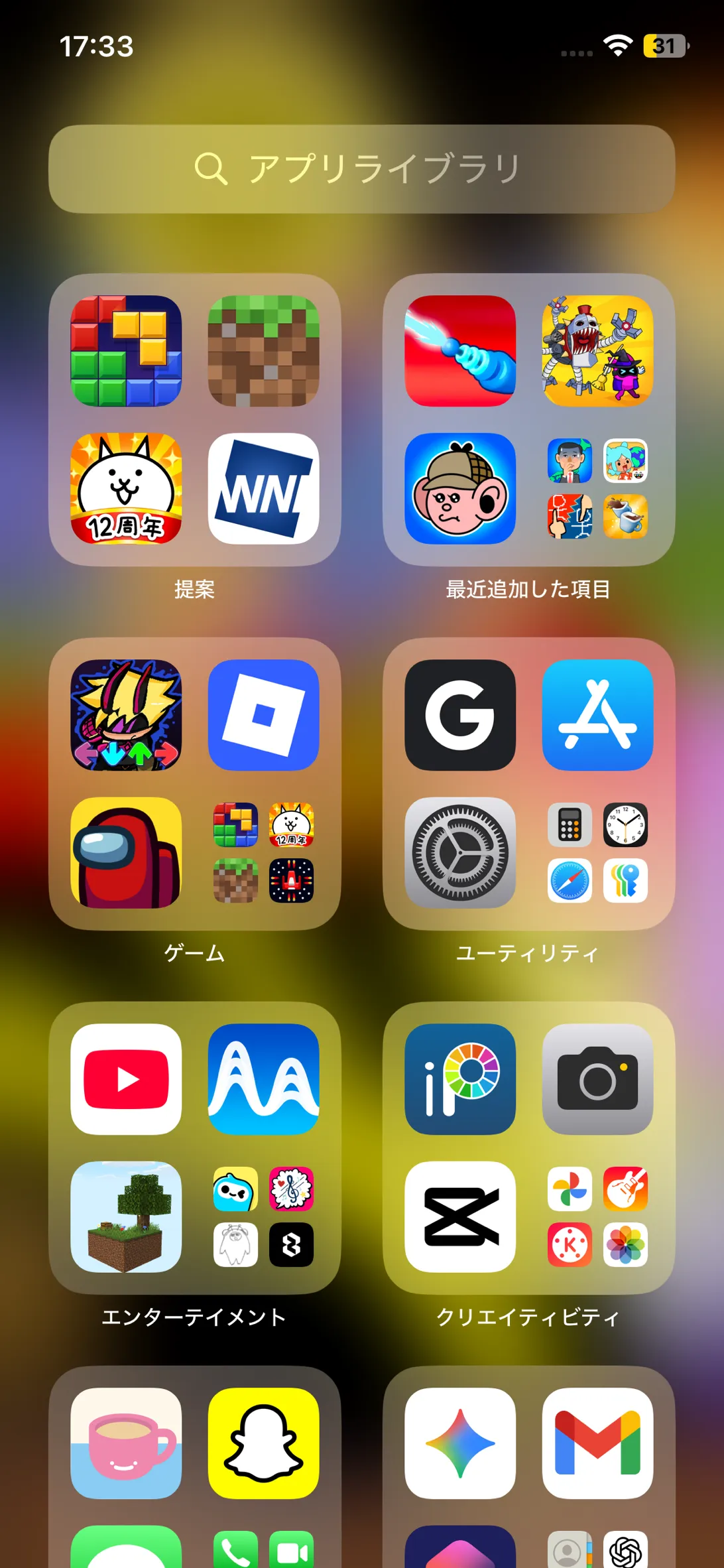Launch CapCut
This screenshot has height=1568, width=724.
point(460,1216)
